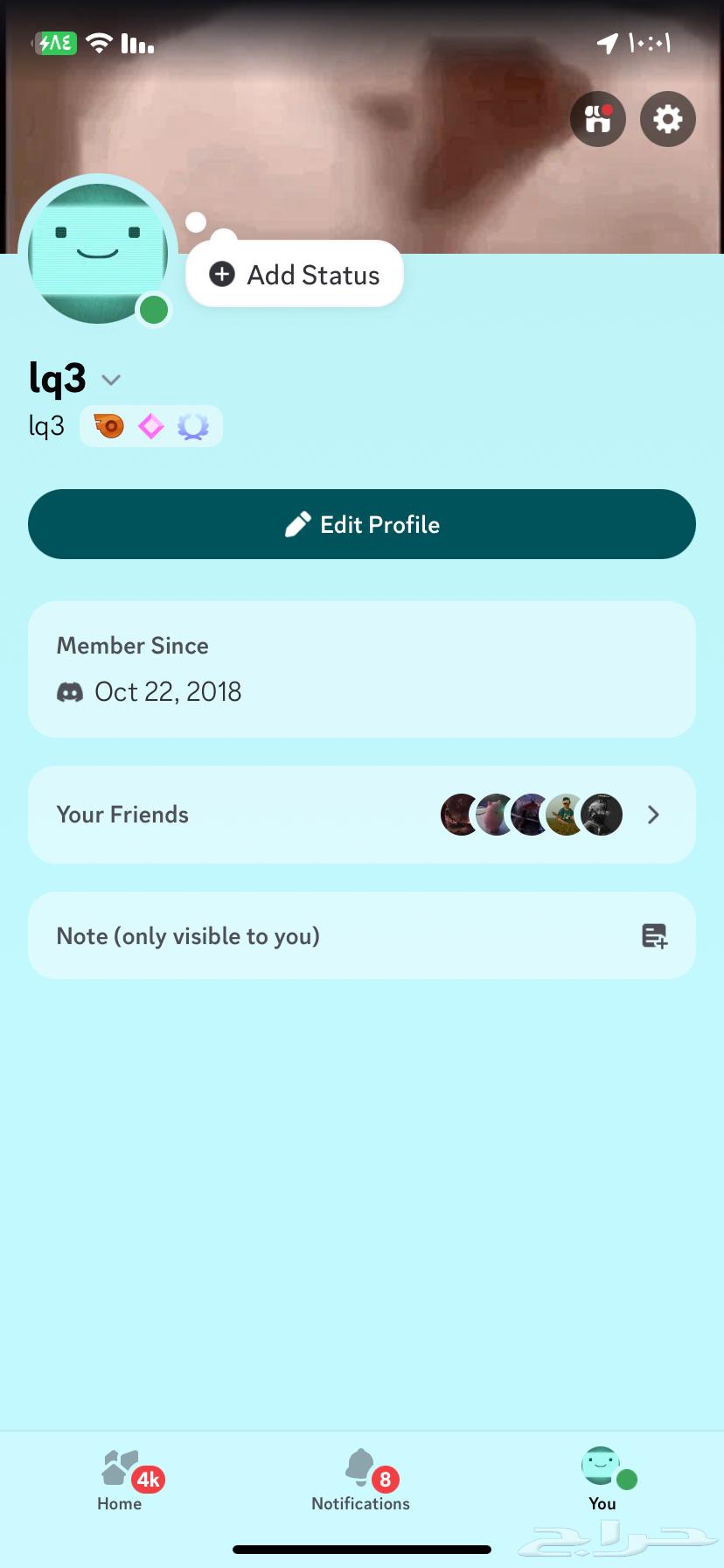The image size is (724, 1568).
Task: Tap the green online status dot on avatar
Action: [154, 310]
